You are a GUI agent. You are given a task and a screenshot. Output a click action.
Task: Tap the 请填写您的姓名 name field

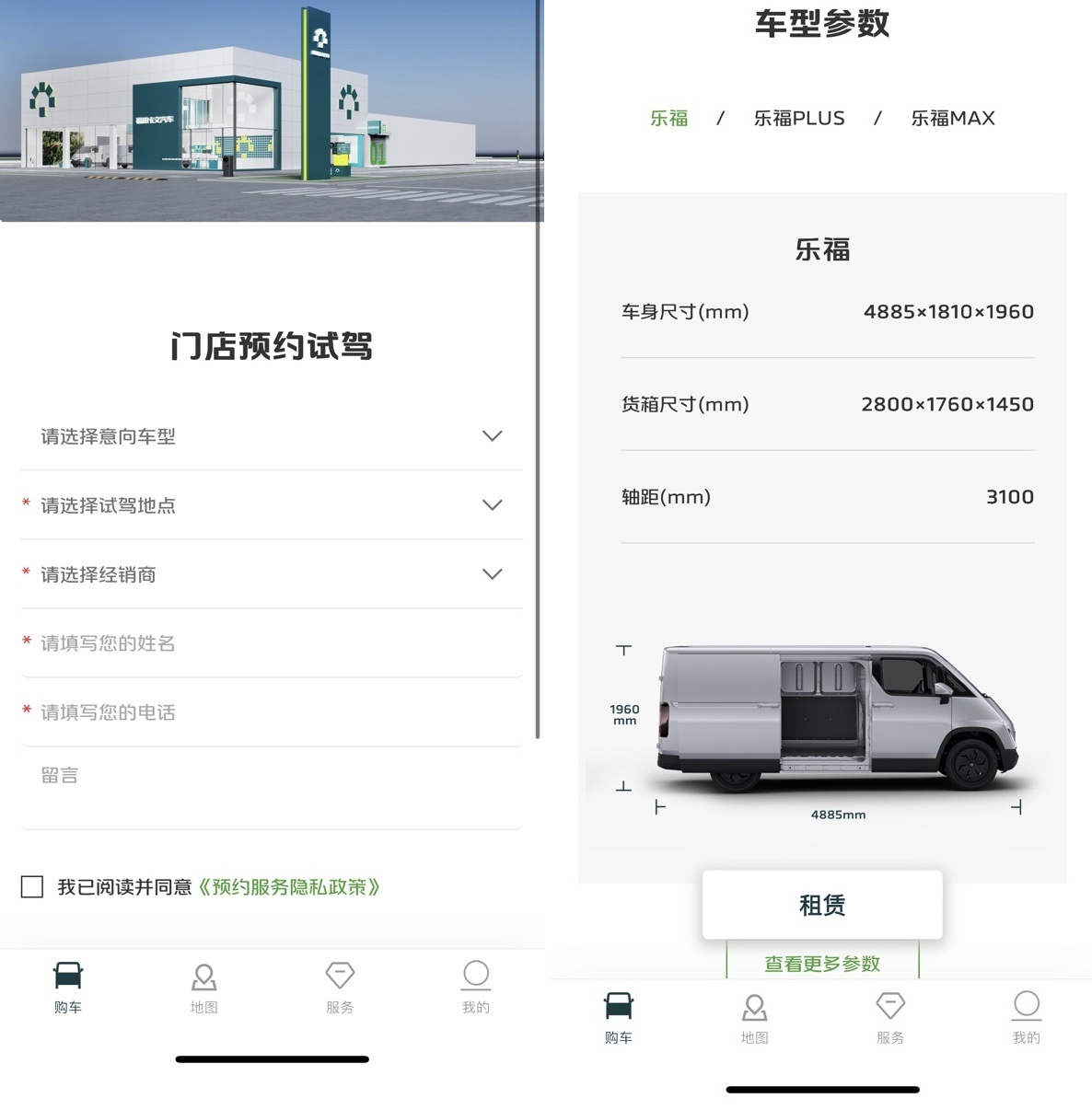(x=271, y=643)
